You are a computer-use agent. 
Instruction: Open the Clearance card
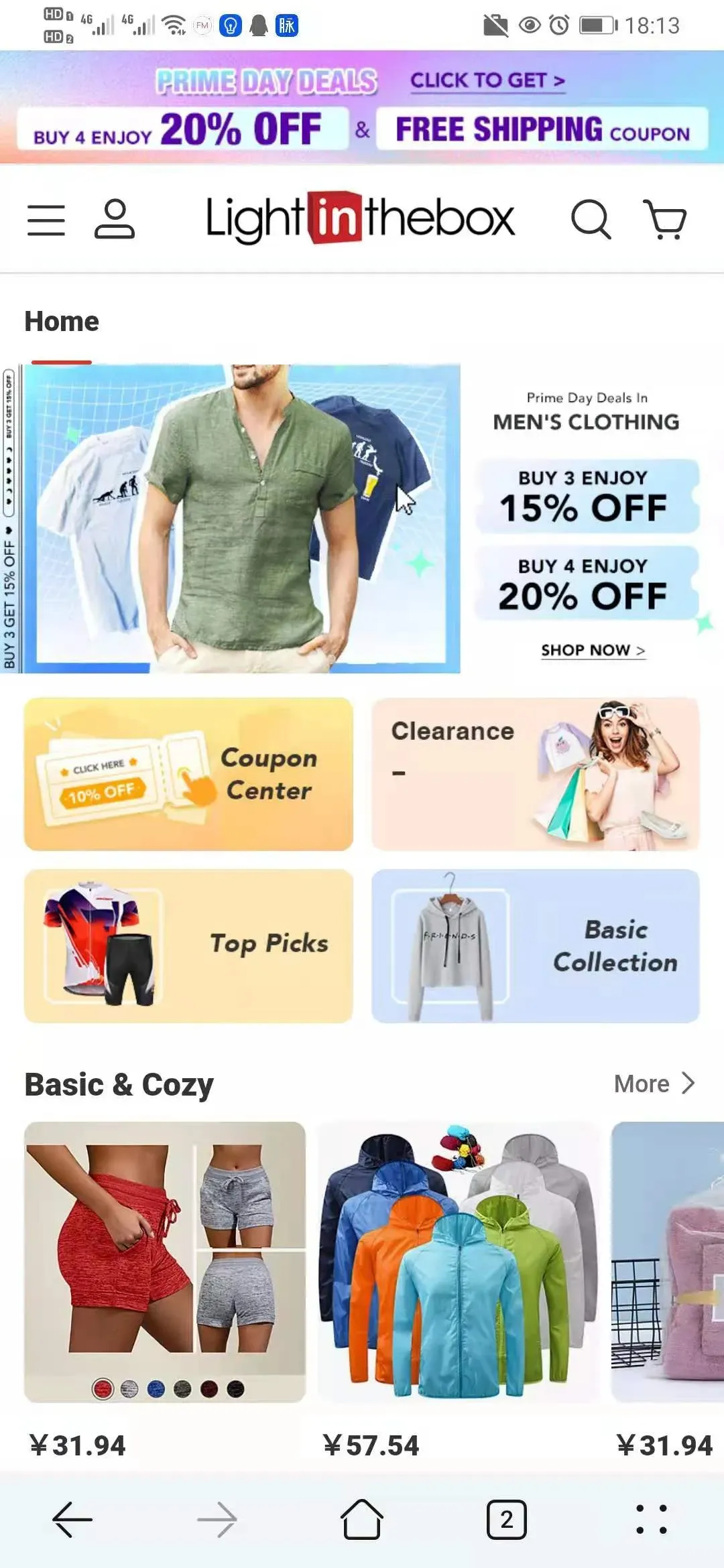tap(535, 774)
